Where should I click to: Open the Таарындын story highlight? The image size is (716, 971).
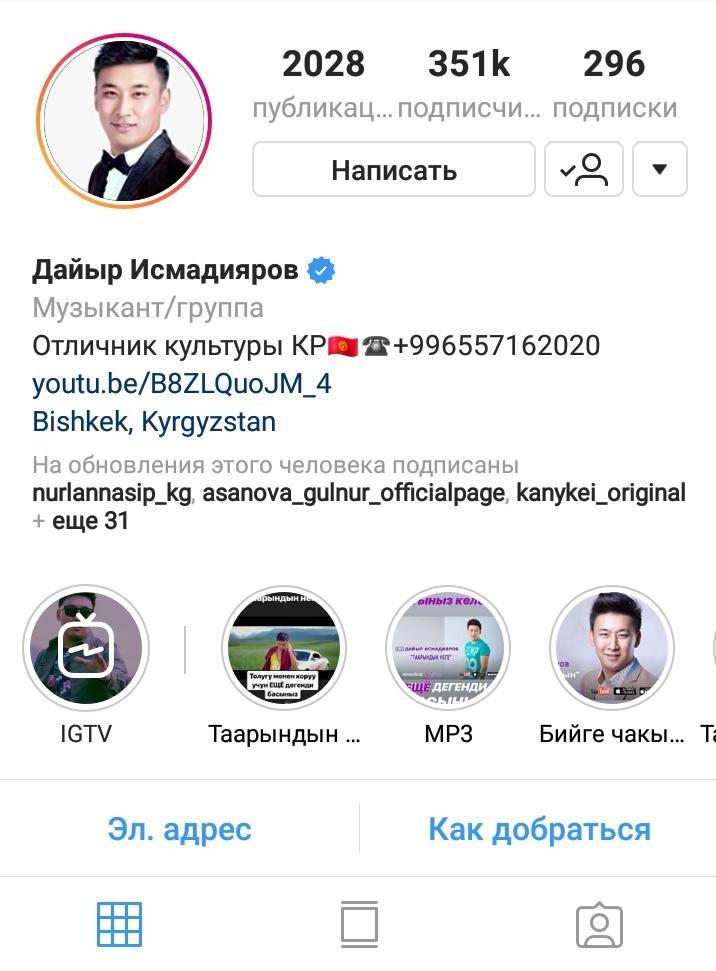coord(284,648)
